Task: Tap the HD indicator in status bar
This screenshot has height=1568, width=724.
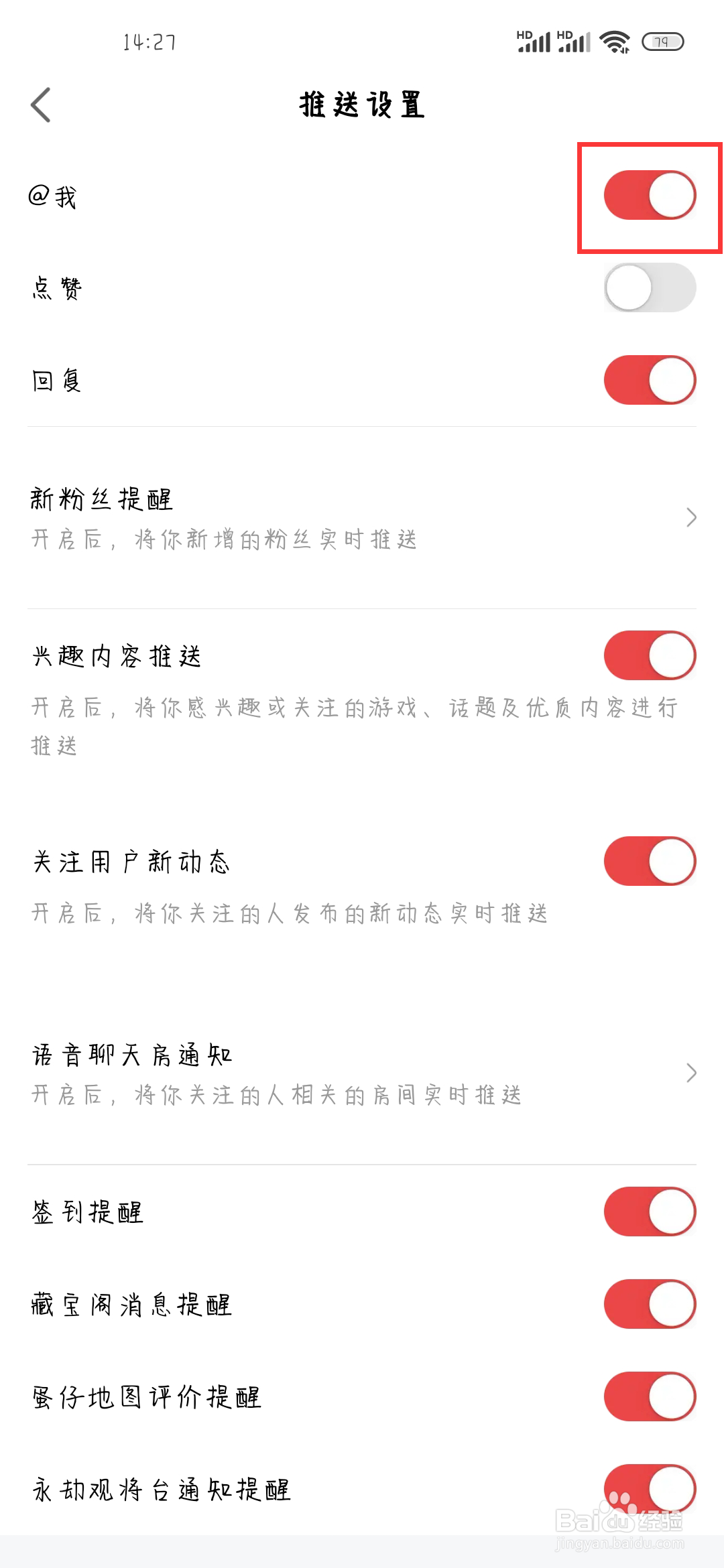Action: click(524, 32)
